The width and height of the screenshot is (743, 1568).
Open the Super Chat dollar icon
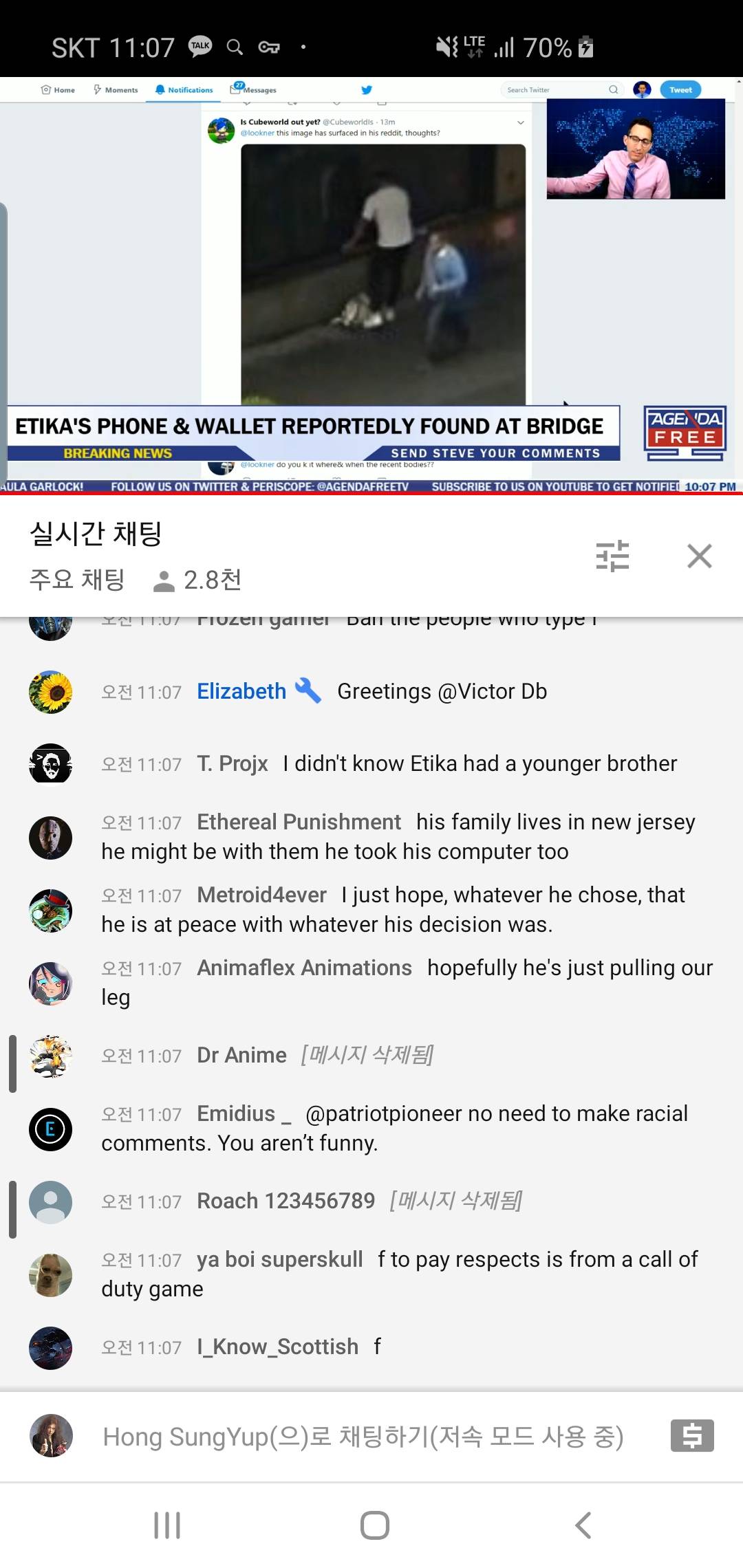point(692,1436)
